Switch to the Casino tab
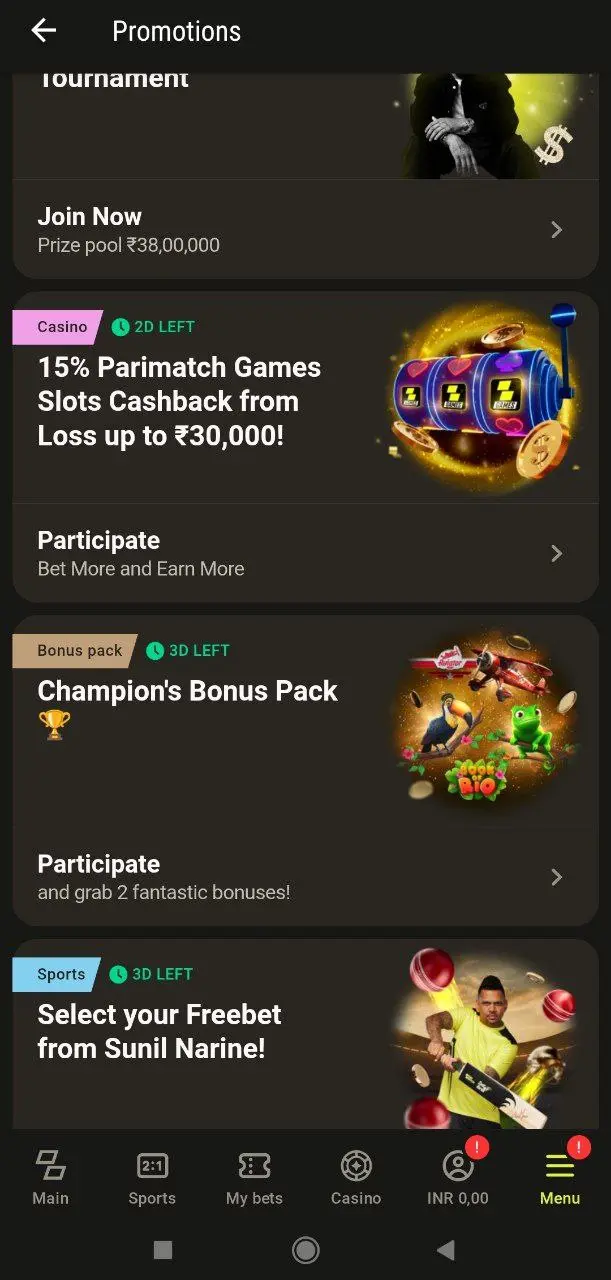Image resolution: width=611 pixels, height=1280 pixels. pyautogui.click(x=356, y=1178)
